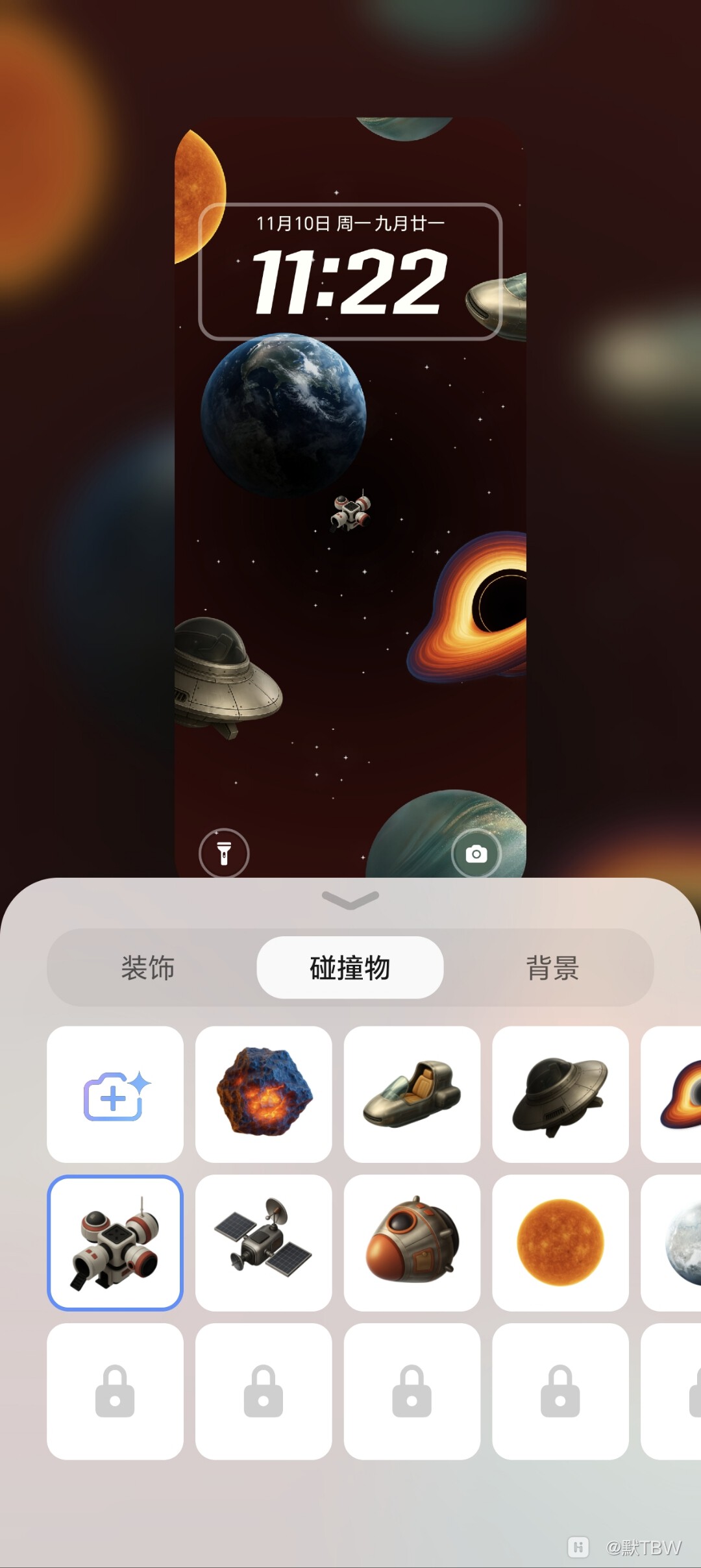Select the dark flying saucer object
Screen dimensions: 701x1568
560,1094
